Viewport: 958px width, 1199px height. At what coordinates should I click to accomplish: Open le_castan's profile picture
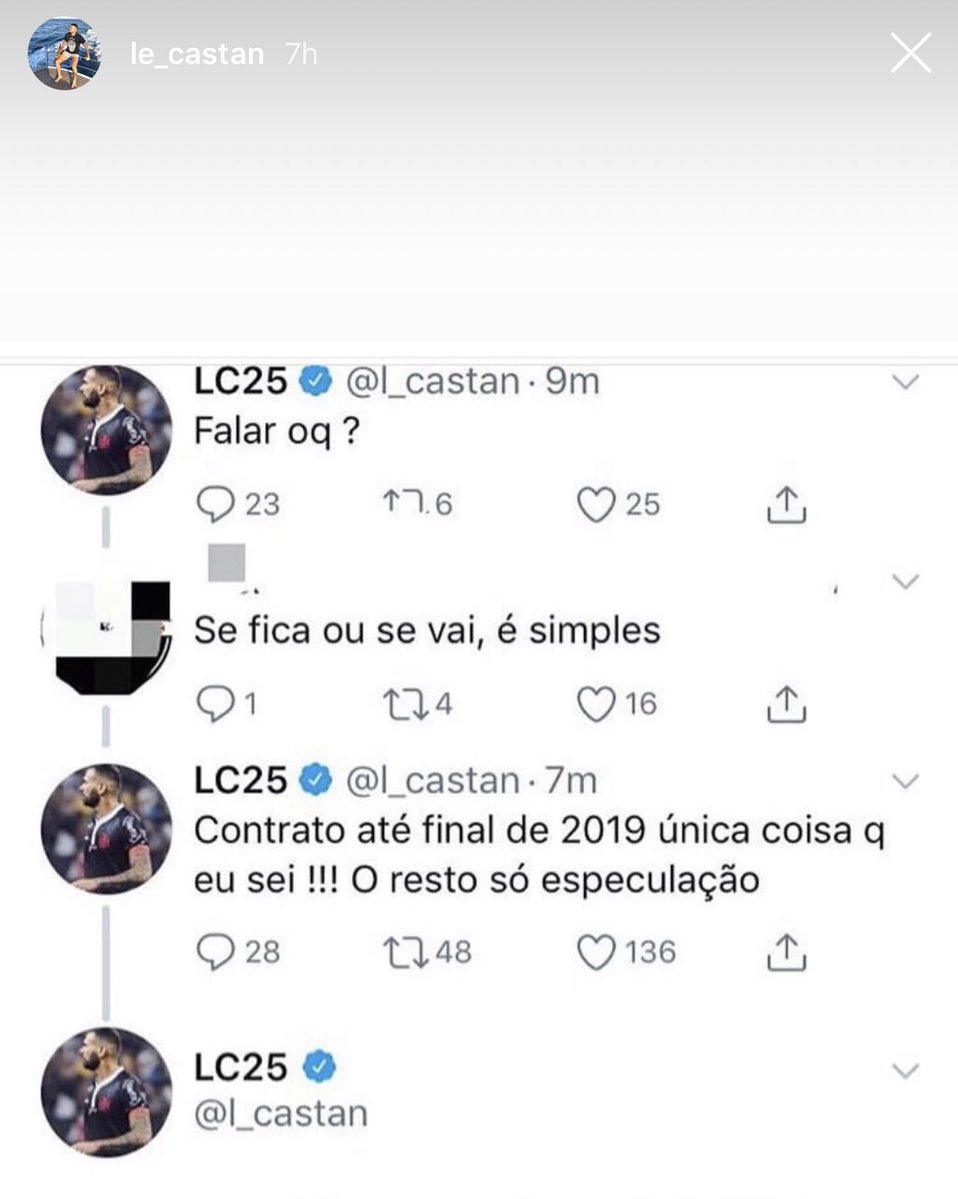click(x=64, y=54)
